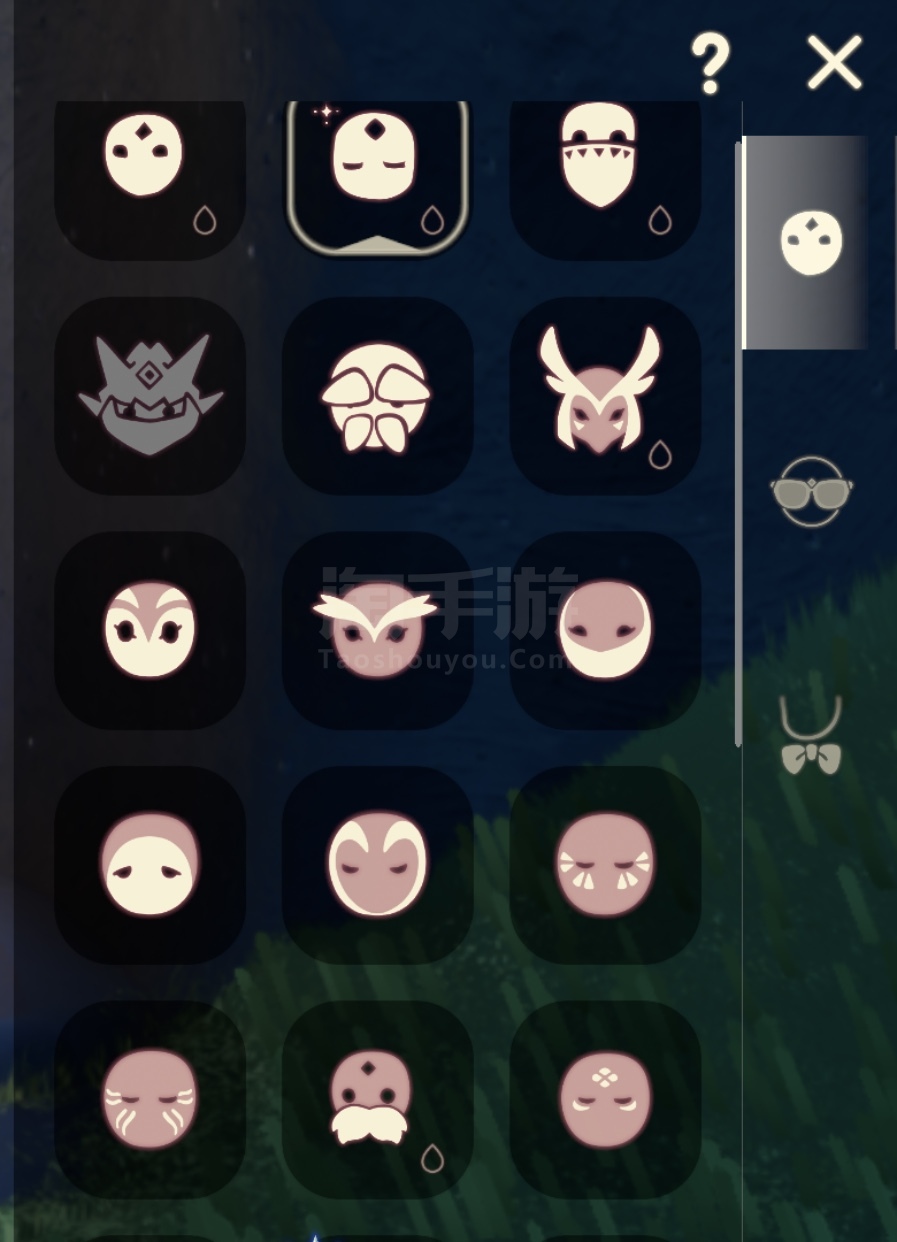Select the horned owl mask
897x1242 pixels.
coord(604,395)
